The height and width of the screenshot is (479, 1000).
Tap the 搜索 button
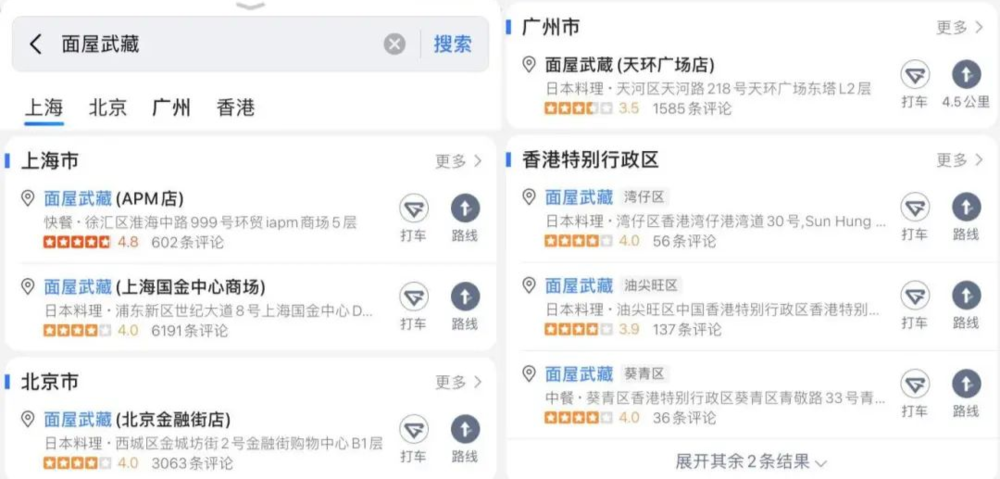tap(452, 44)
